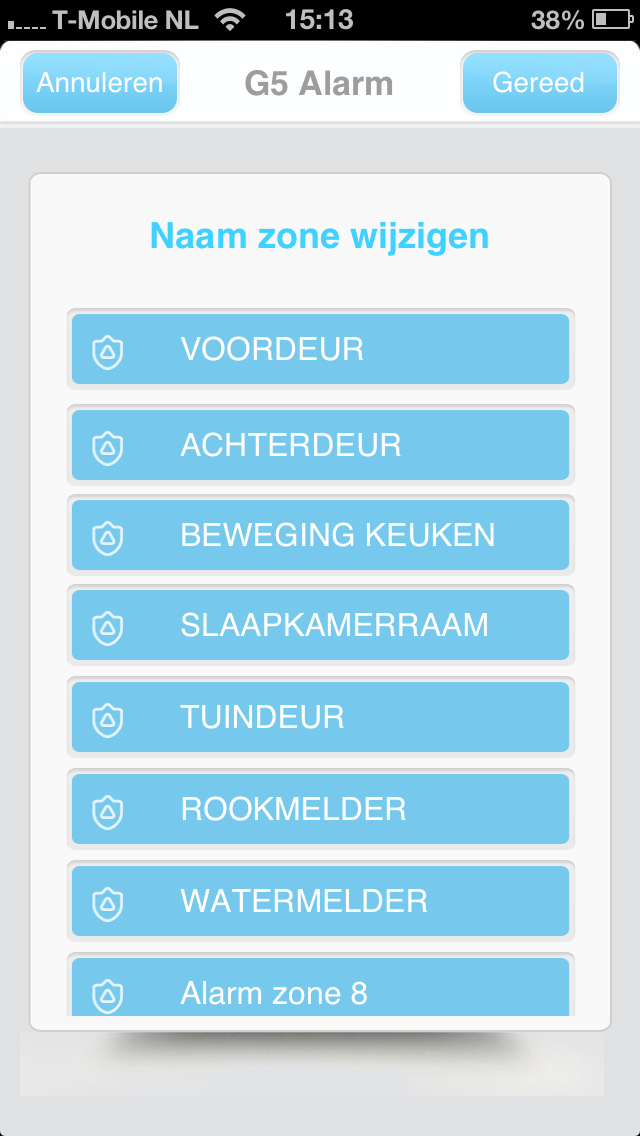Image resolution: width=640 pixels, height=1136 pixels.
Task: Change the SLAAPKAMERRAAM zone name
Action: [320, 626]
